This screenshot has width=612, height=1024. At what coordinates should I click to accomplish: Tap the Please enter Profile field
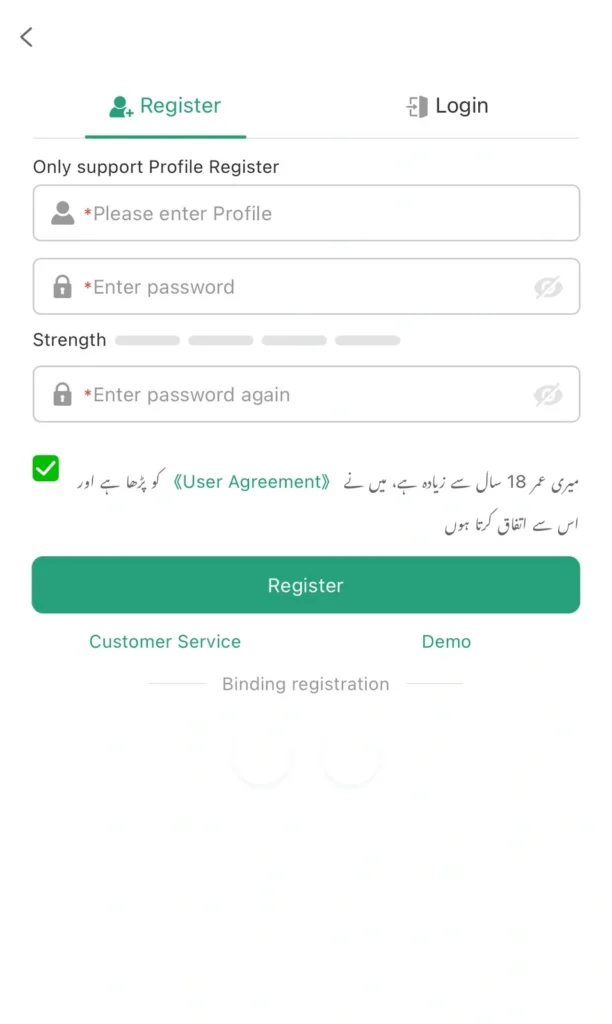coord(306,213)
